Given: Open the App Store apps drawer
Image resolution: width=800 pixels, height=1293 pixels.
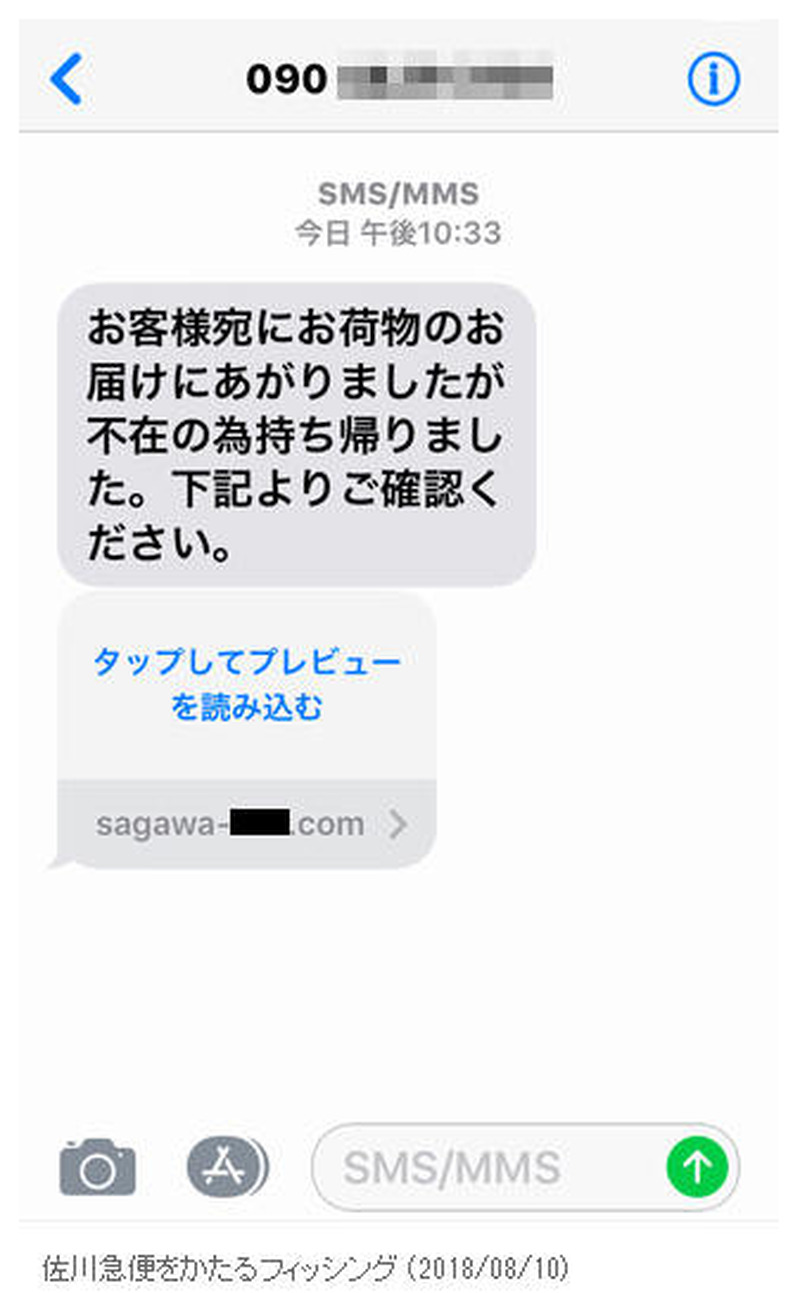Looking at the screenshot, I should pos(227,1166).
